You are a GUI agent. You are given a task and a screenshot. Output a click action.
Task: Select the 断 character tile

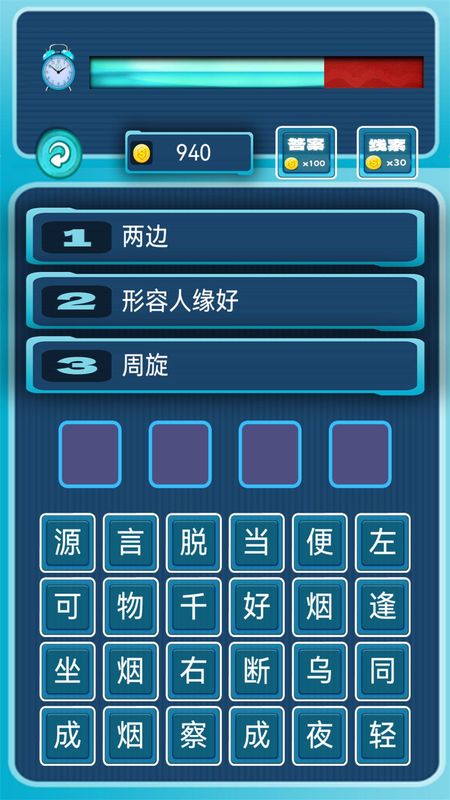[257, 671]
